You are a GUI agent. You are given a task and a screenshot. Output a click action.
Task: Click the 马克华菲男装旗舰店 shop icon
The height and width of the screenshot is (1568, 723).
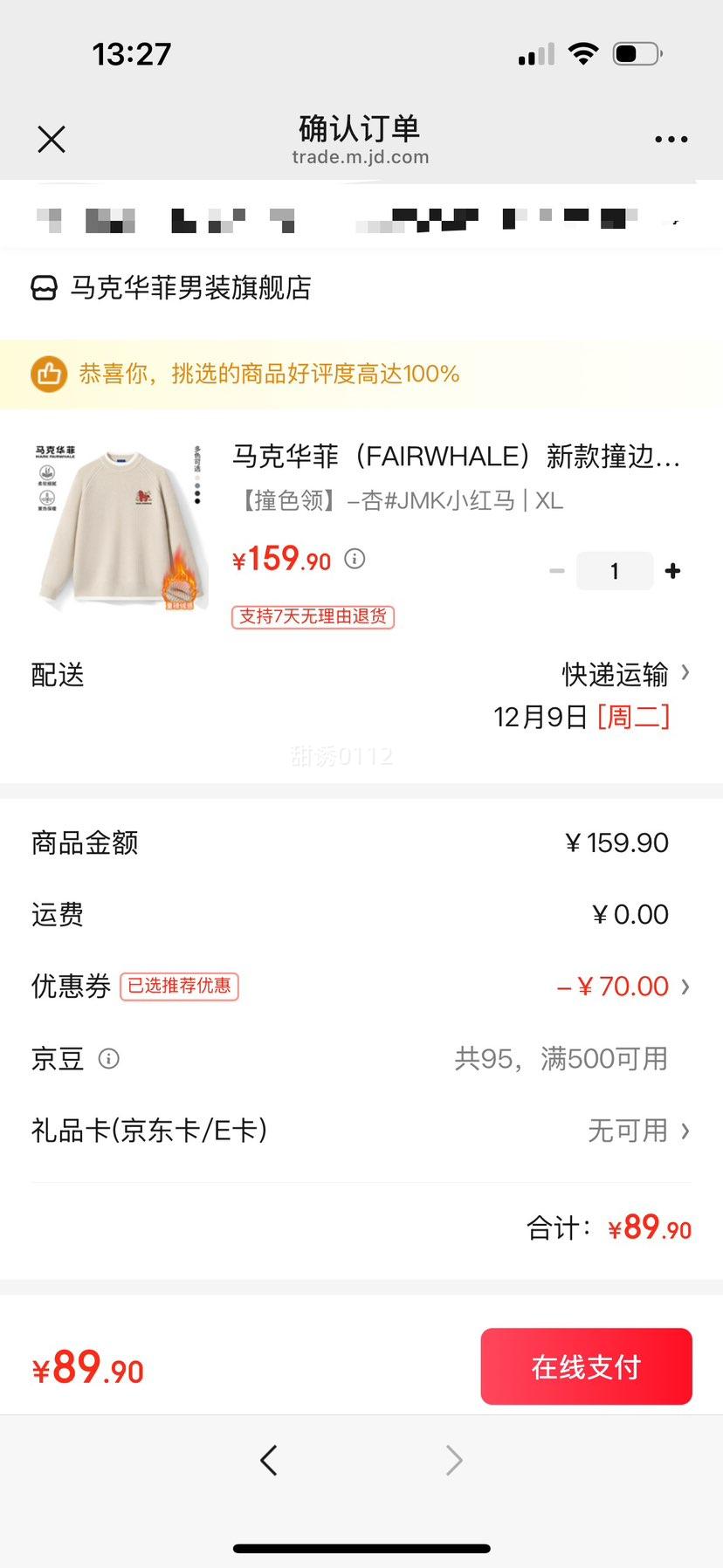point(43,286)
